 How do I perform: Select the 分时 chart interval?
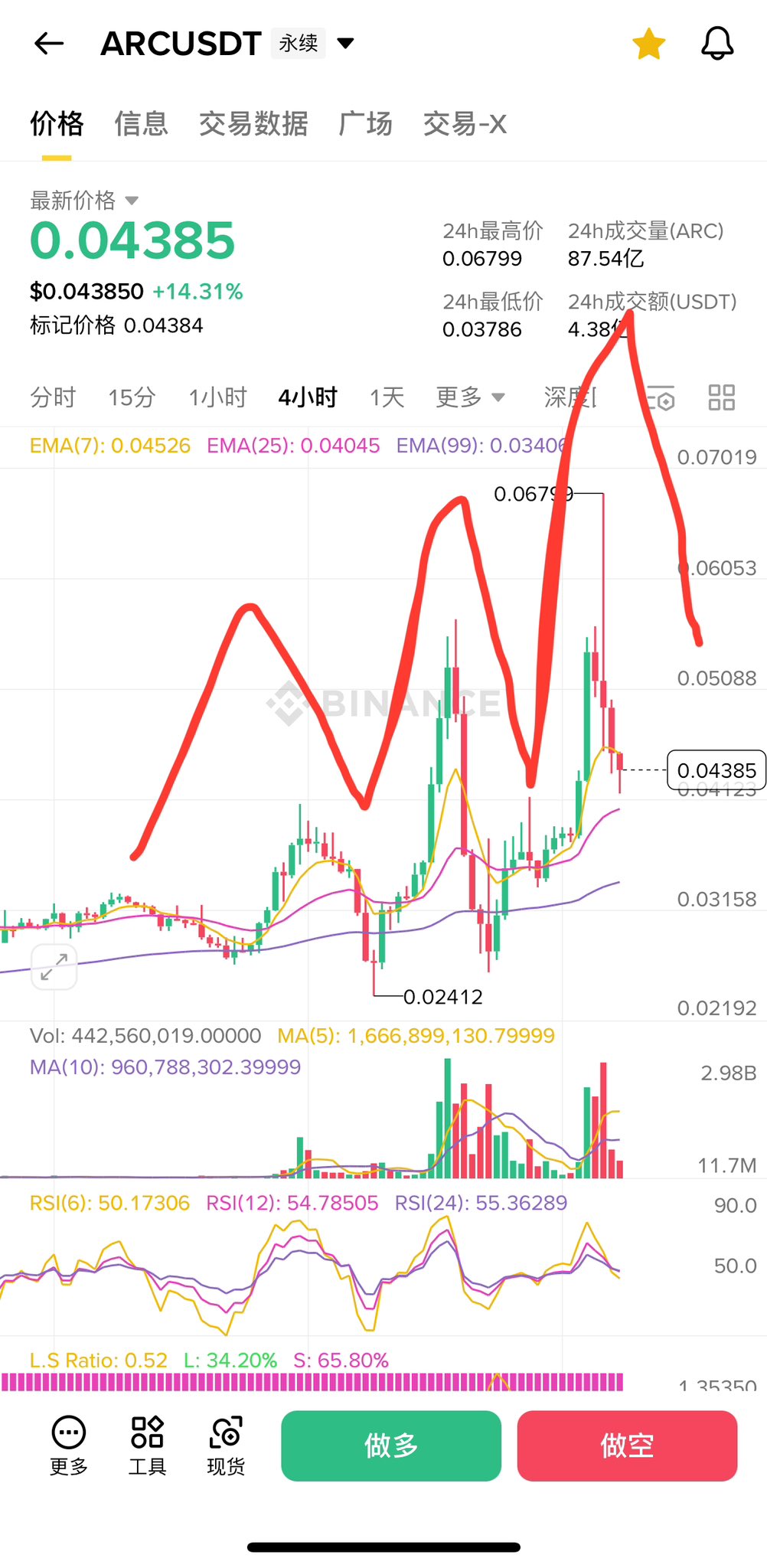(x=53, y=397)
